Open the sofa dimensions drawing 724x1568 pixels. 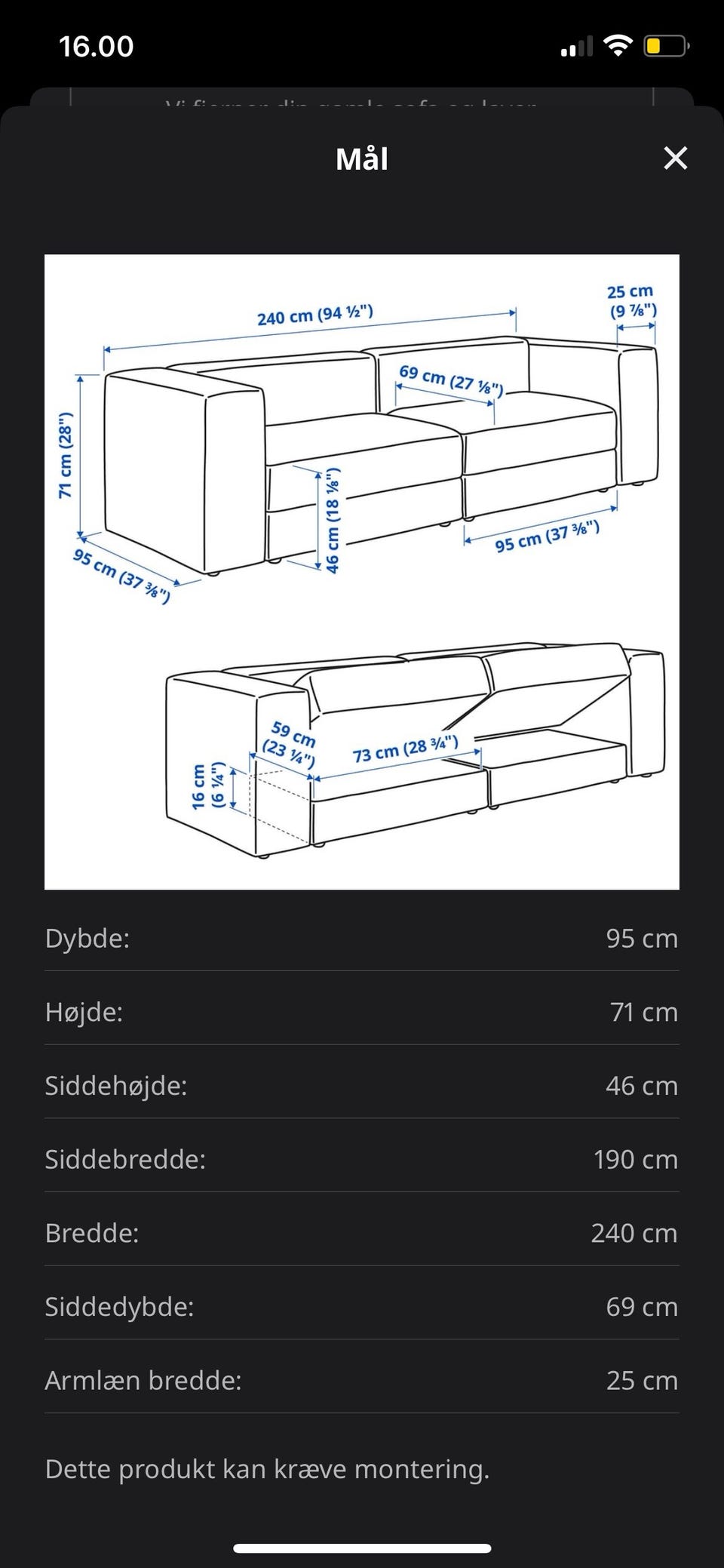coord(362,572)
